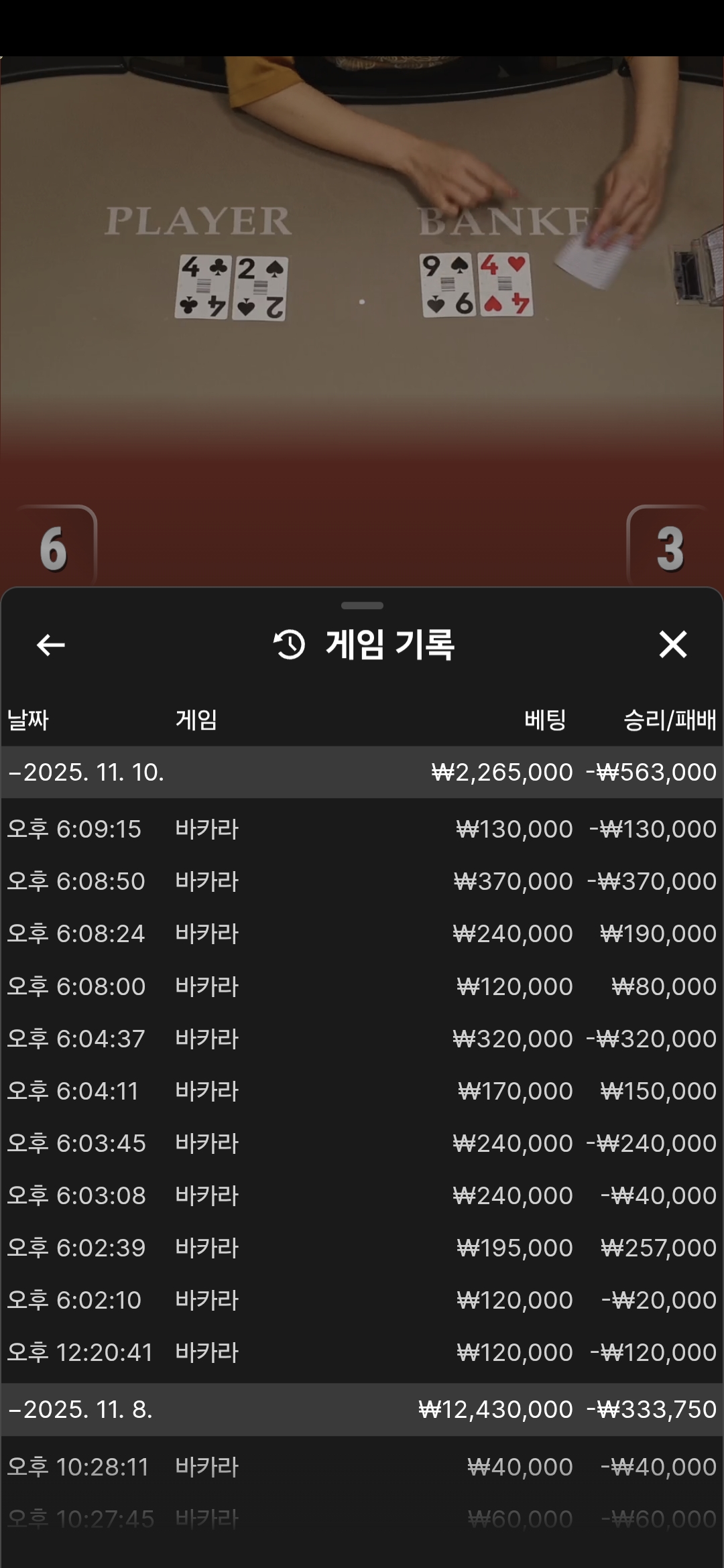Open the 오후 6:03:45 바카라 entry
Image resolution: width=724 pixels, height=1568 pixels.
click(x=362, y=1143)
